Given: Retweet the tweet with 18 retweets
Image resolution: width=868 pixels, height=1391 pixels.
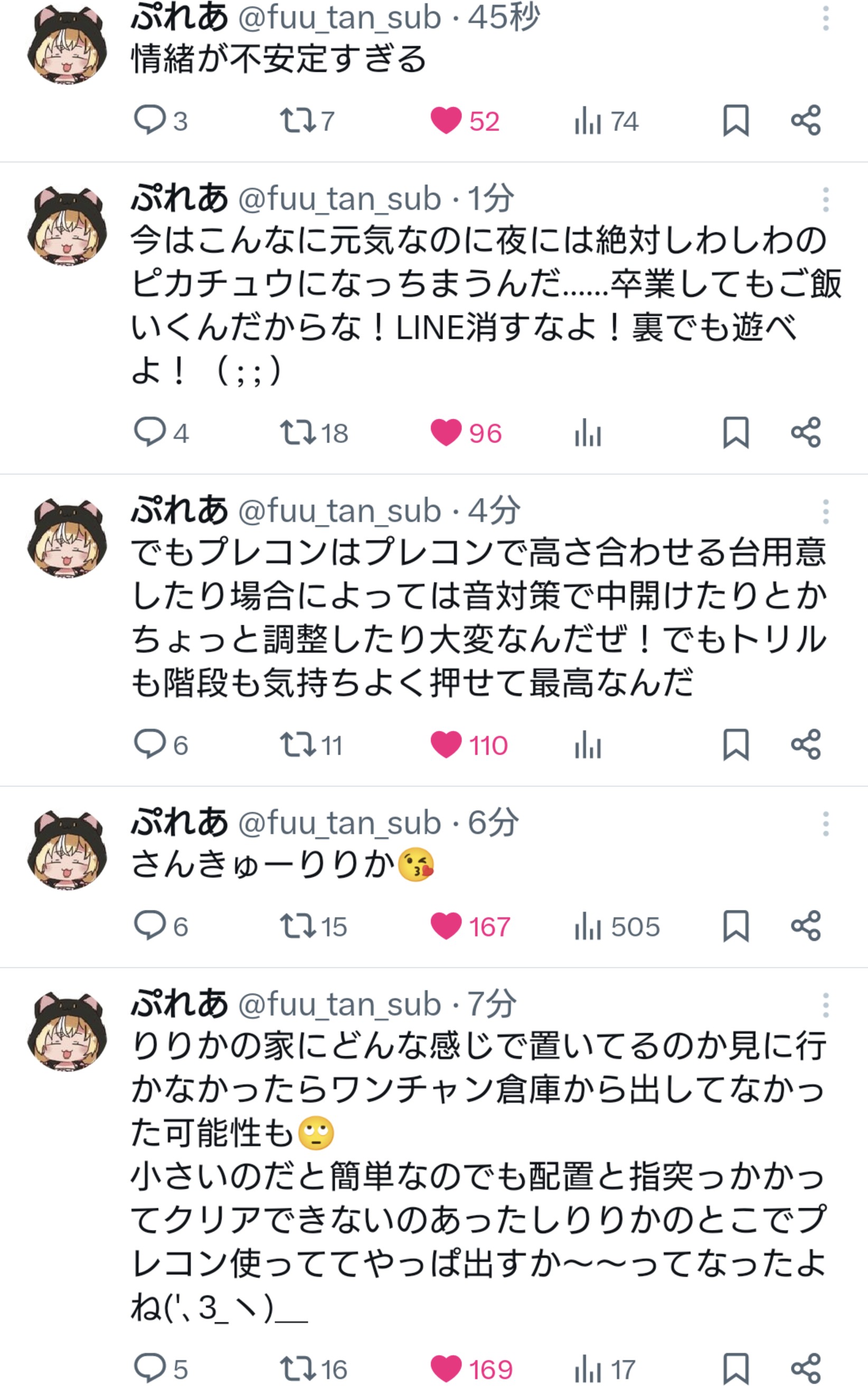Looking at the screenshot, I should [297, 433].
